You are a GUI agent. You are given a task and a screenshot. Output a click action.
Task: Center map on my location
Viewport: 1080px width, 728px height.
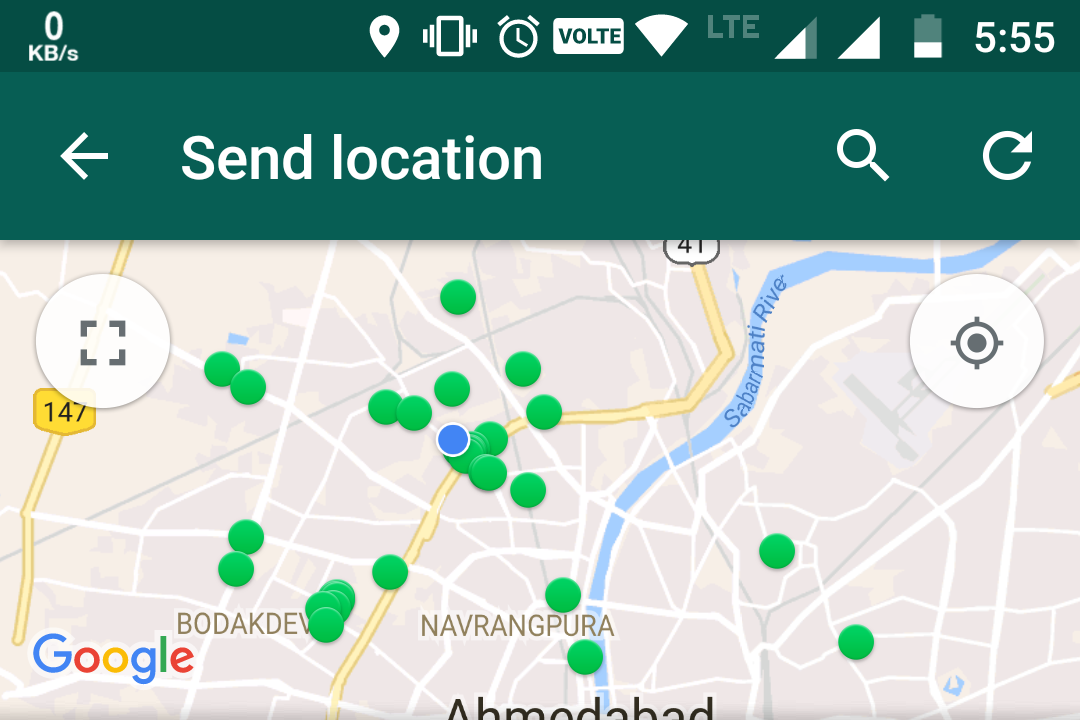(976, 342)
